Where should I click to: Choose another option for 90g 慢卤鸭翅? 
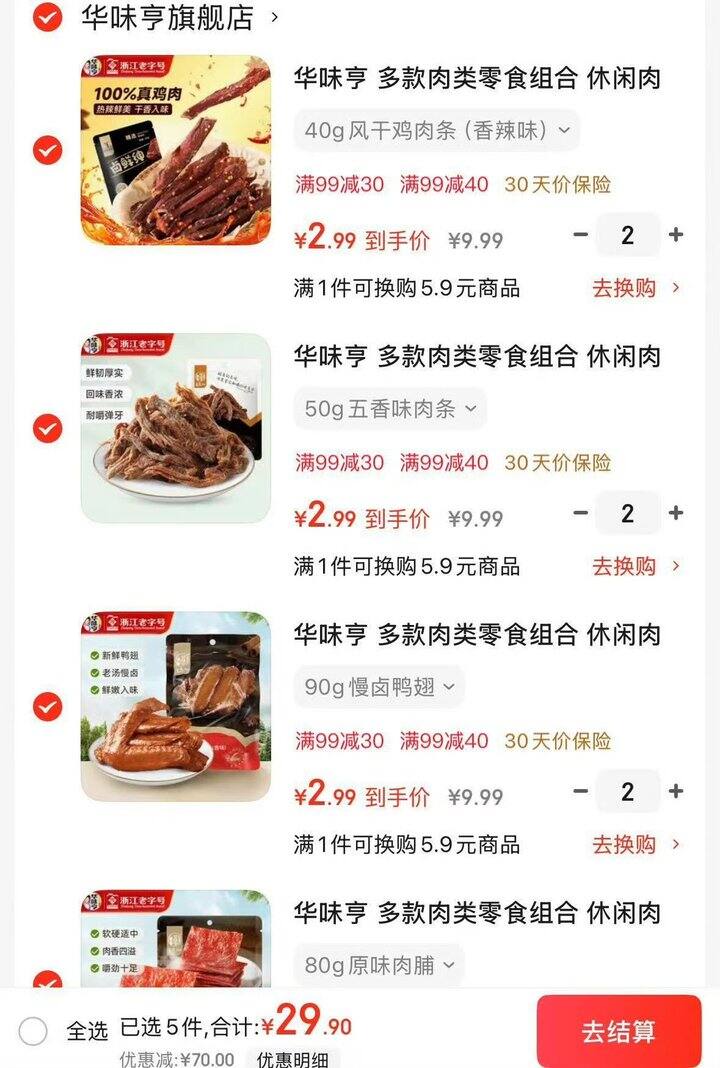[379, 686]
